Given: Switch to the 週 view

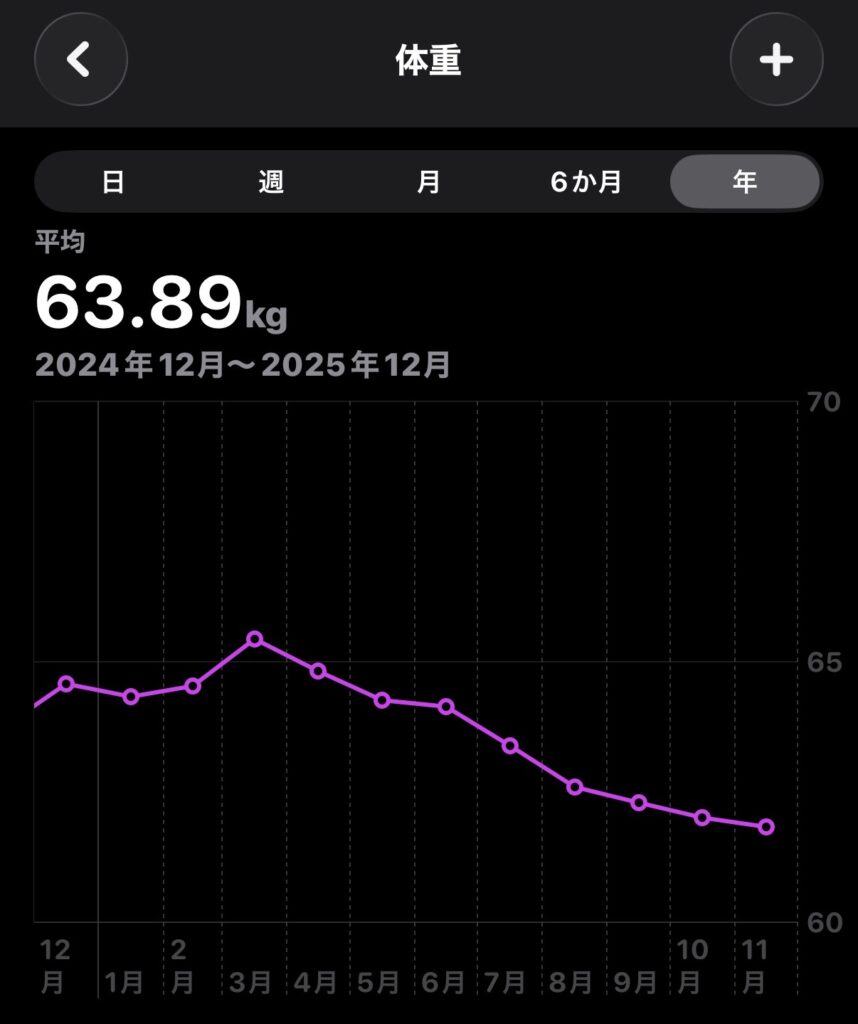Looking at the screenshot, I should point(271,182).
